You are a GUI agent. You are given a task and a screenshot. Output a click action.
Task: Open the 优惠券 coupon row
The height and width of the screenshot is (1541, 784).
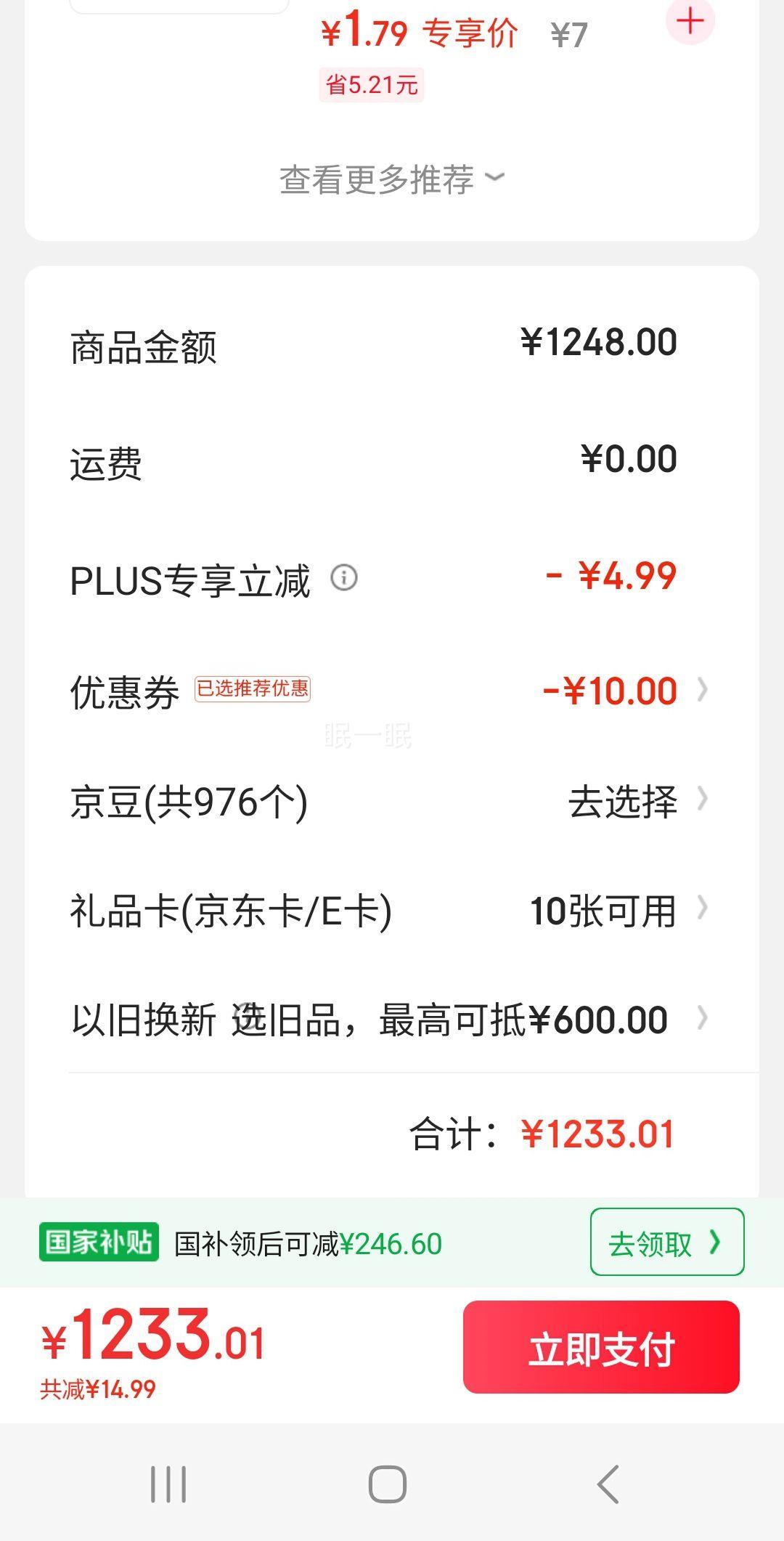pos(392,690)
